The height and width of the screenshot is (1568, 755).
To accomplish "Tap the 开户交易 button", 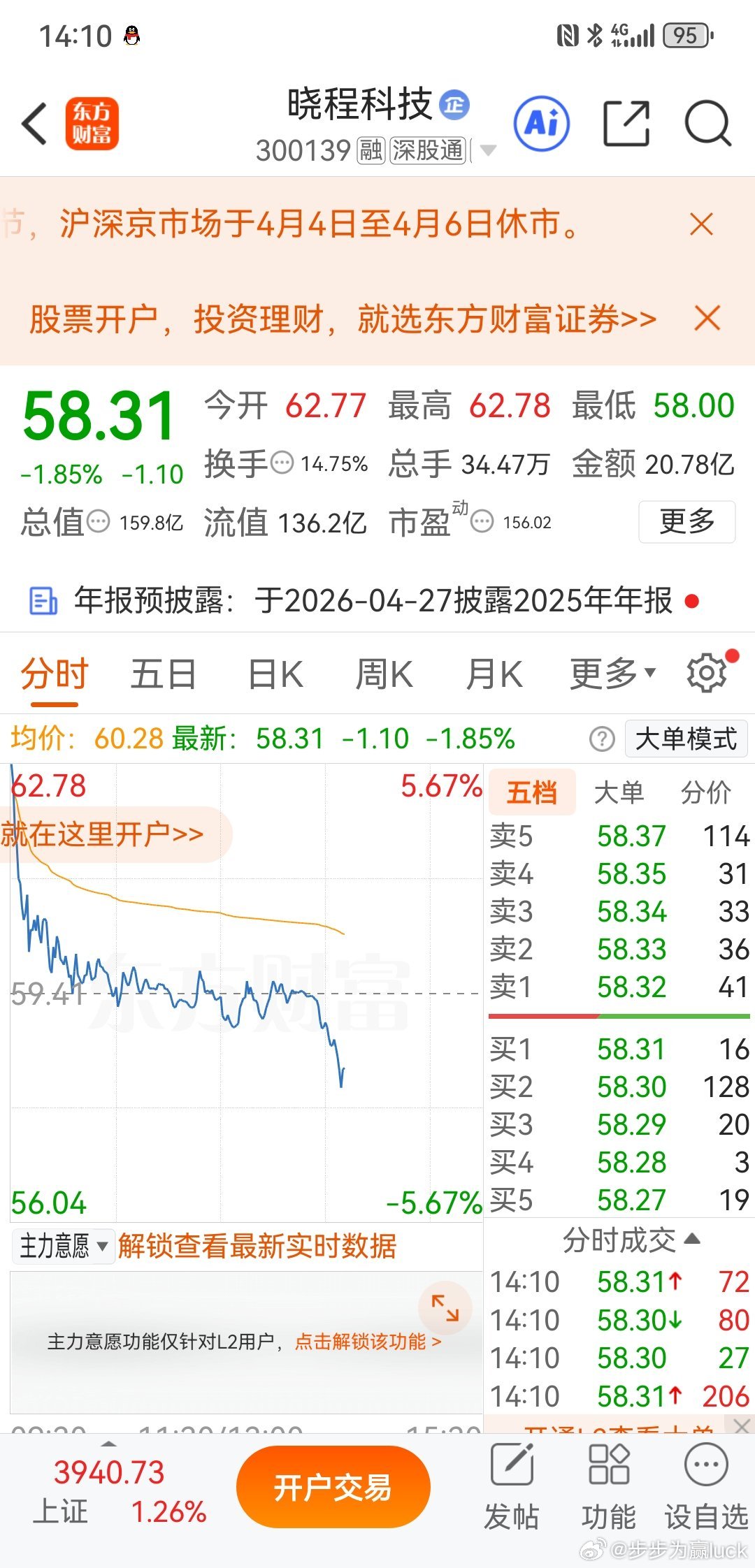I will [x=331, y=1486].
